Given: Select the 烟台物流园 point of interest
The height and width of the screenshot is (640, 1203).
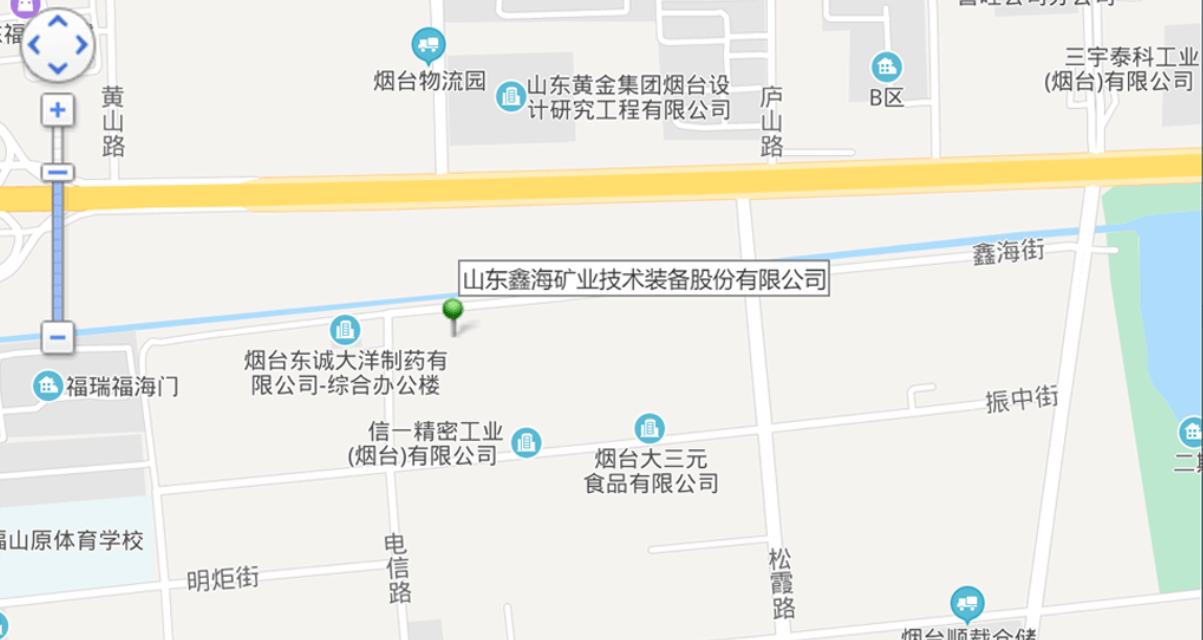Looking at the screenshot, I should (428, 45).
